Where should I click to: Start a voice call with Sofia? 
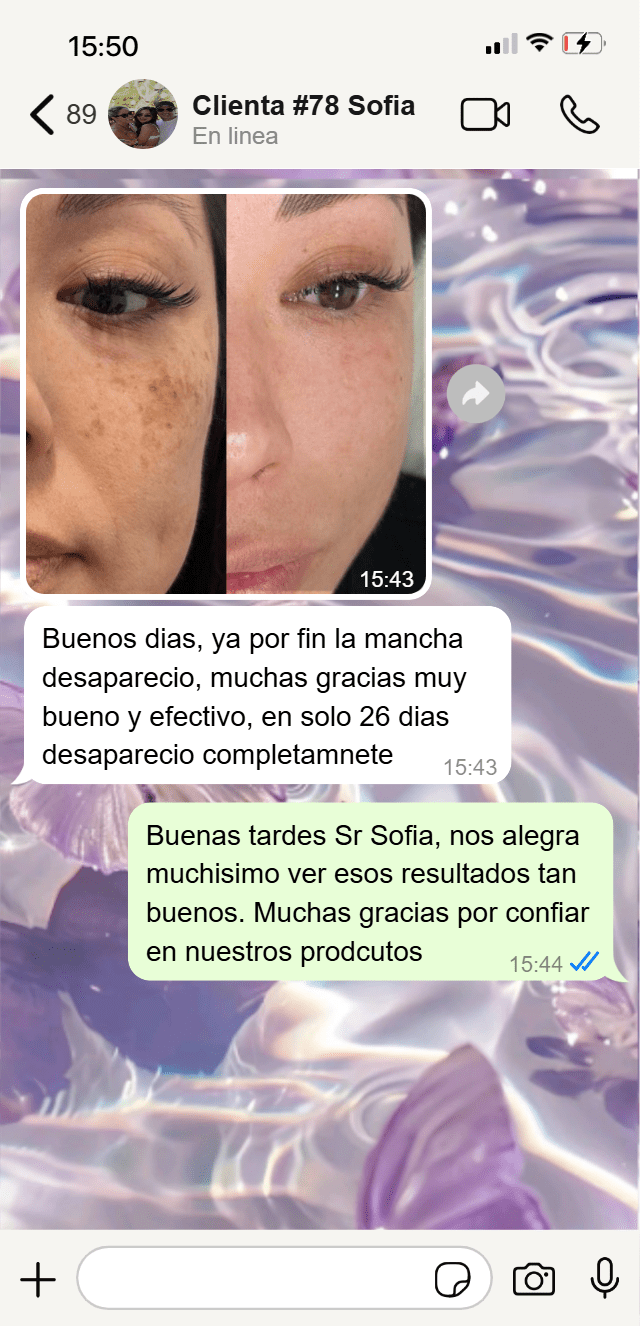point(579,115)
